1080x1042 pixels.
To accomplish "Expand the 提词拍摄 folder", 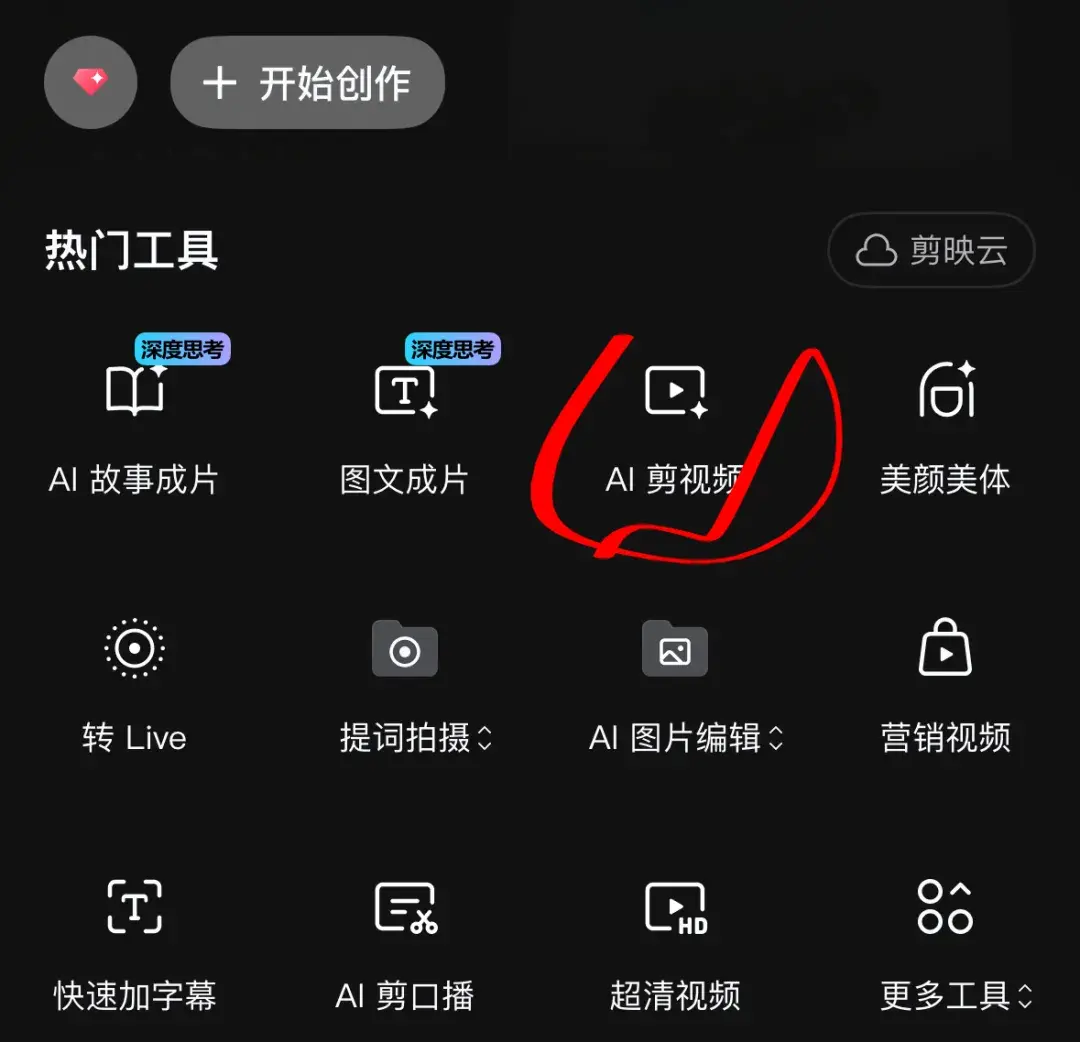I will [x=404, y=680].
